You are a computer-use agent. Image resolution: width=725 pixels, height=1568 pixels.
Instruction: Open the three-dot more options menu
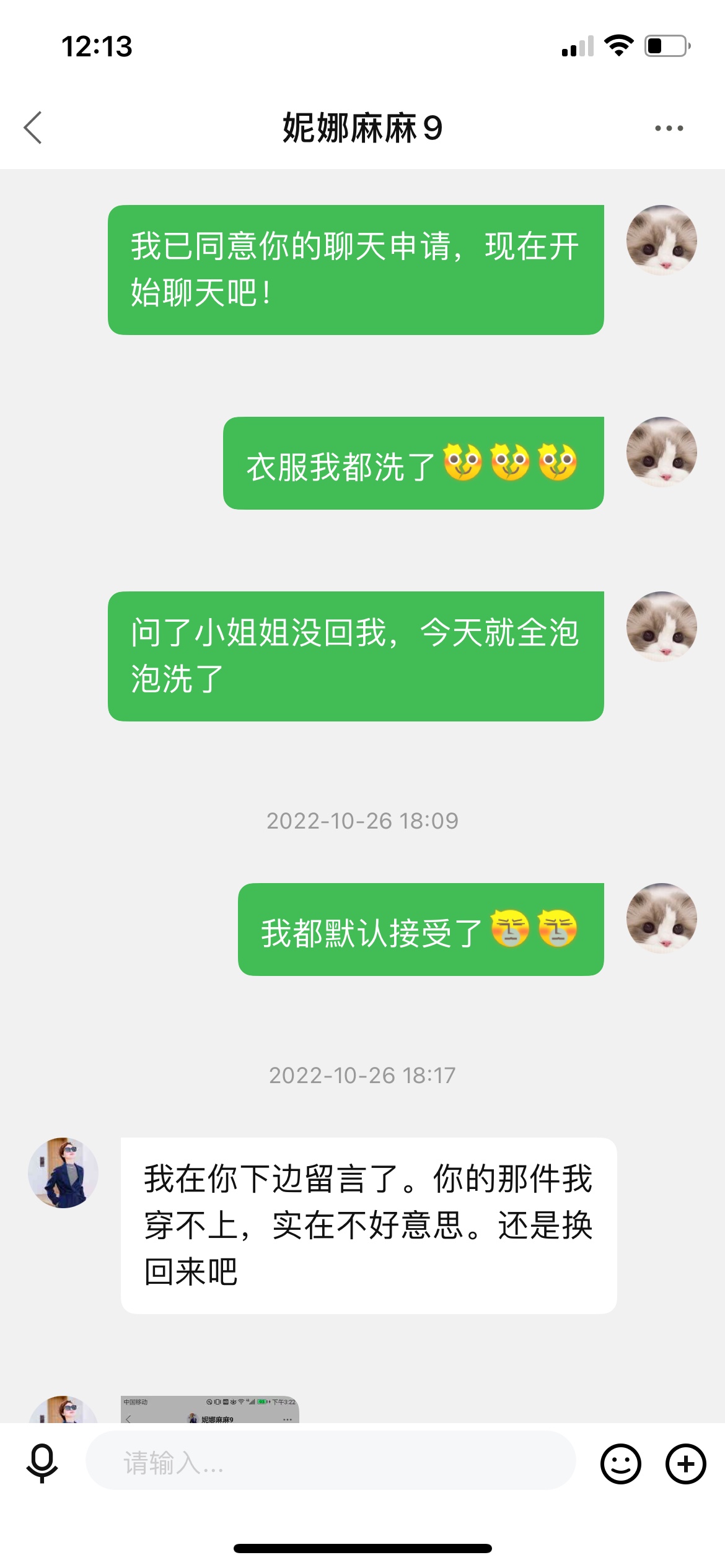(x=669, y=128)
